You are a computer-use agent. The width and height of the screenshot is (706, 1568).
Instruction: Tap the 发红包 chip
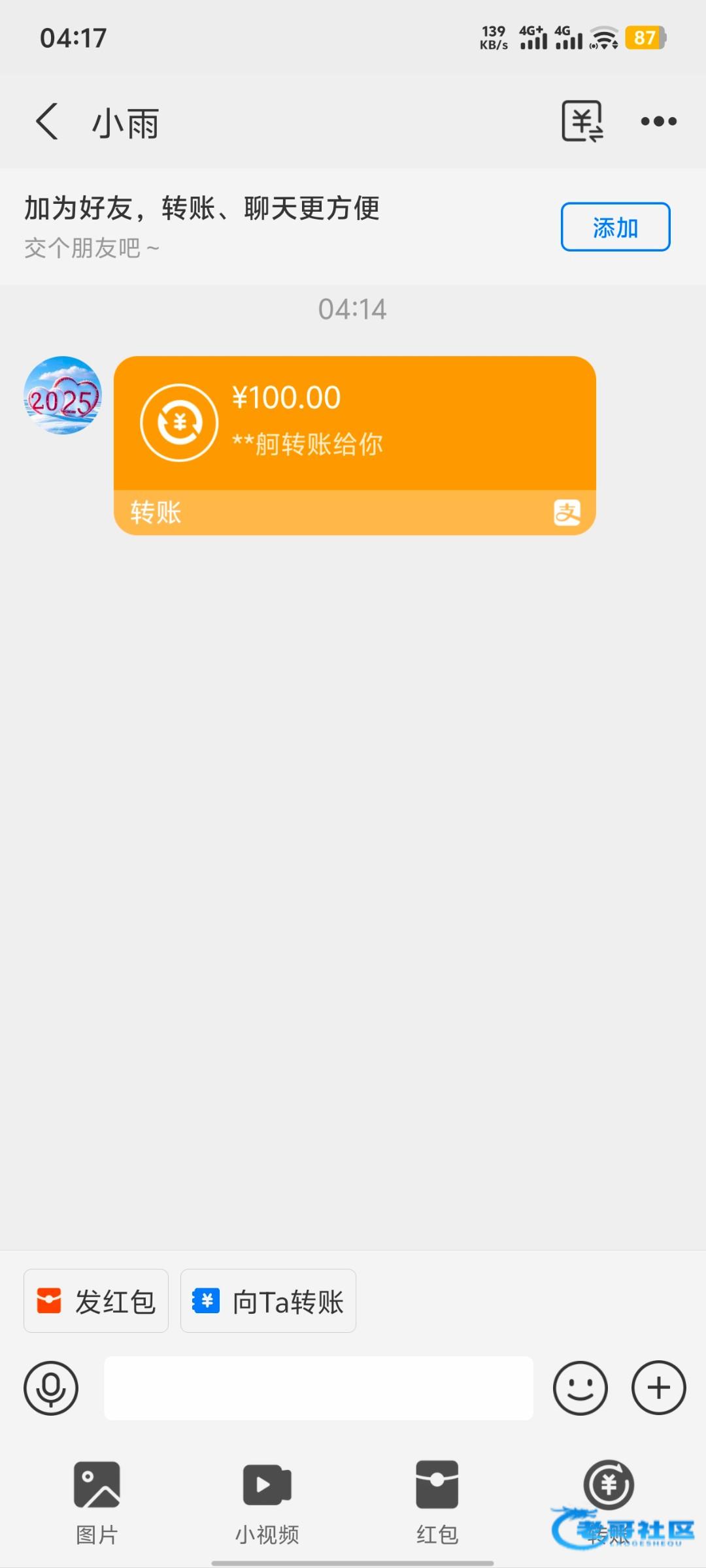96,1301
